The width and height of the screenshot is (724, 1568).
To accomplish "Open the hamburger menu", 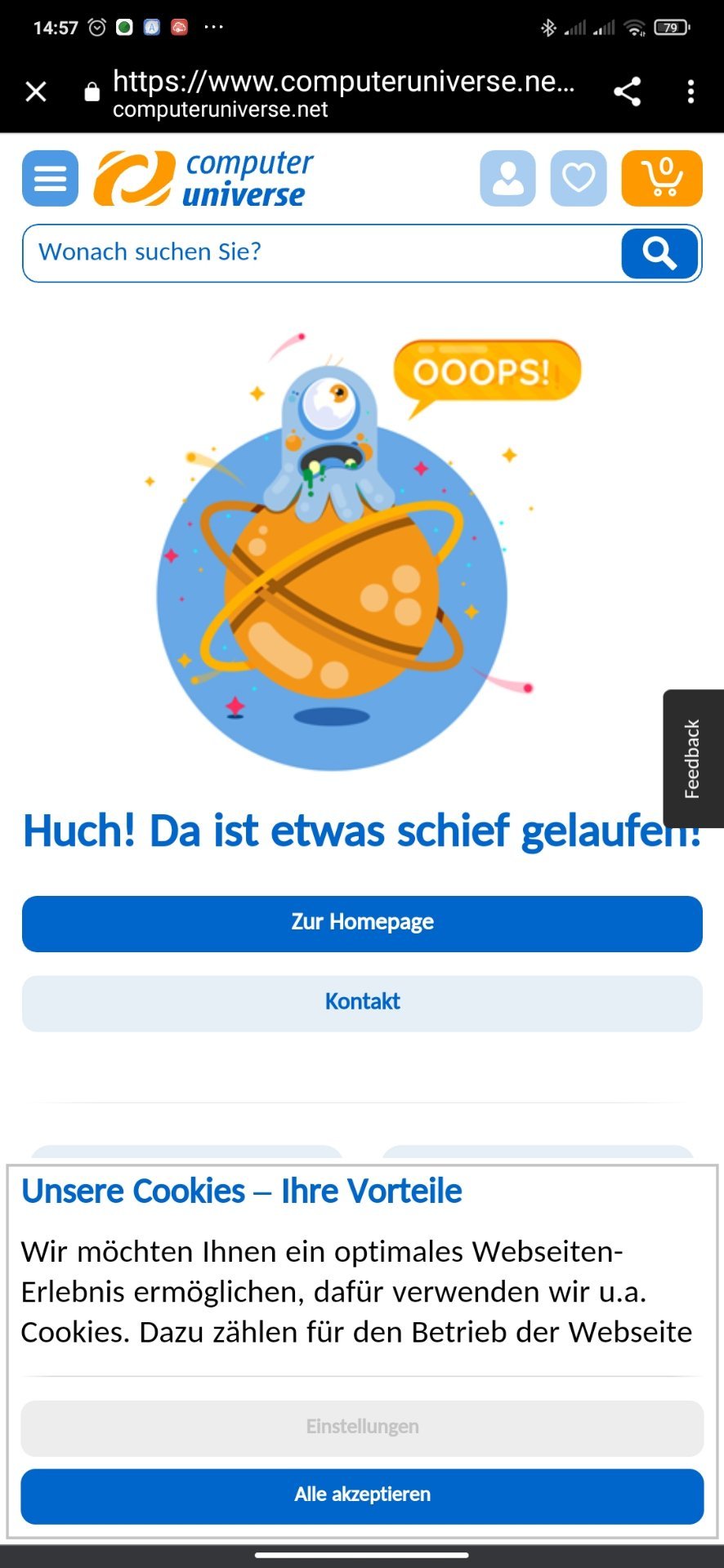I will [x=50, y=178].
